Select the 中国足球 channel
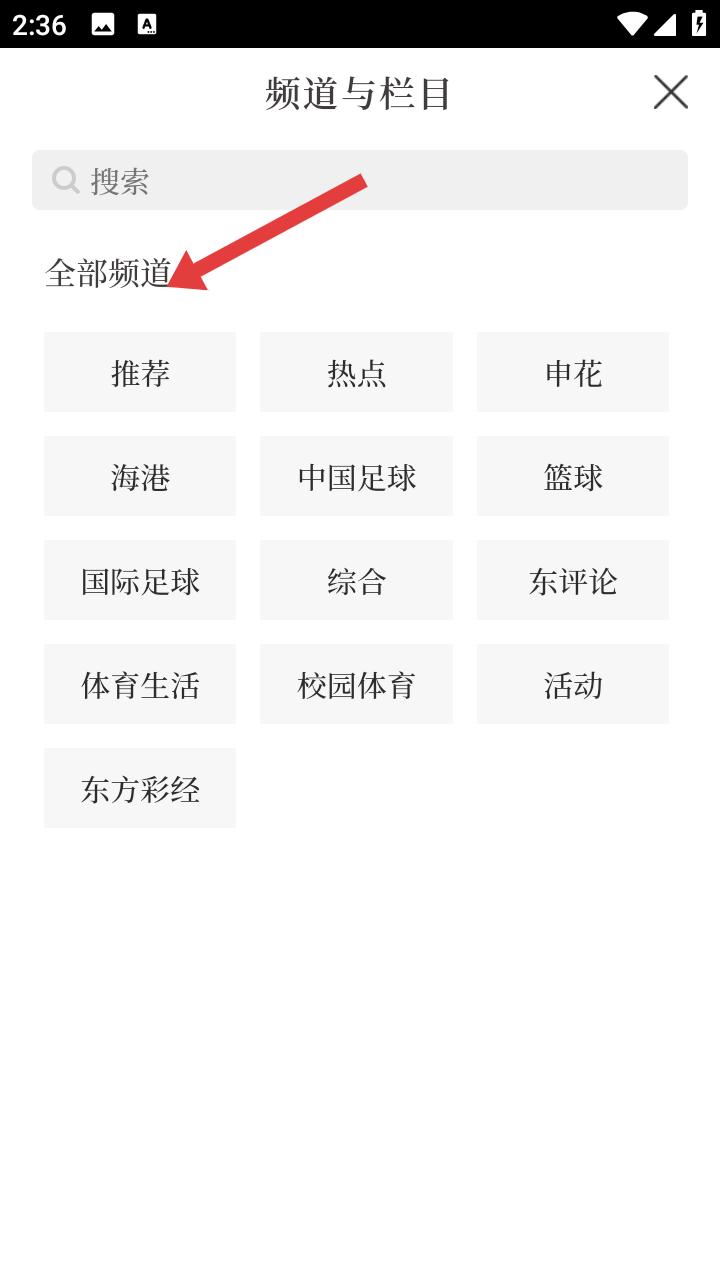 356,476
